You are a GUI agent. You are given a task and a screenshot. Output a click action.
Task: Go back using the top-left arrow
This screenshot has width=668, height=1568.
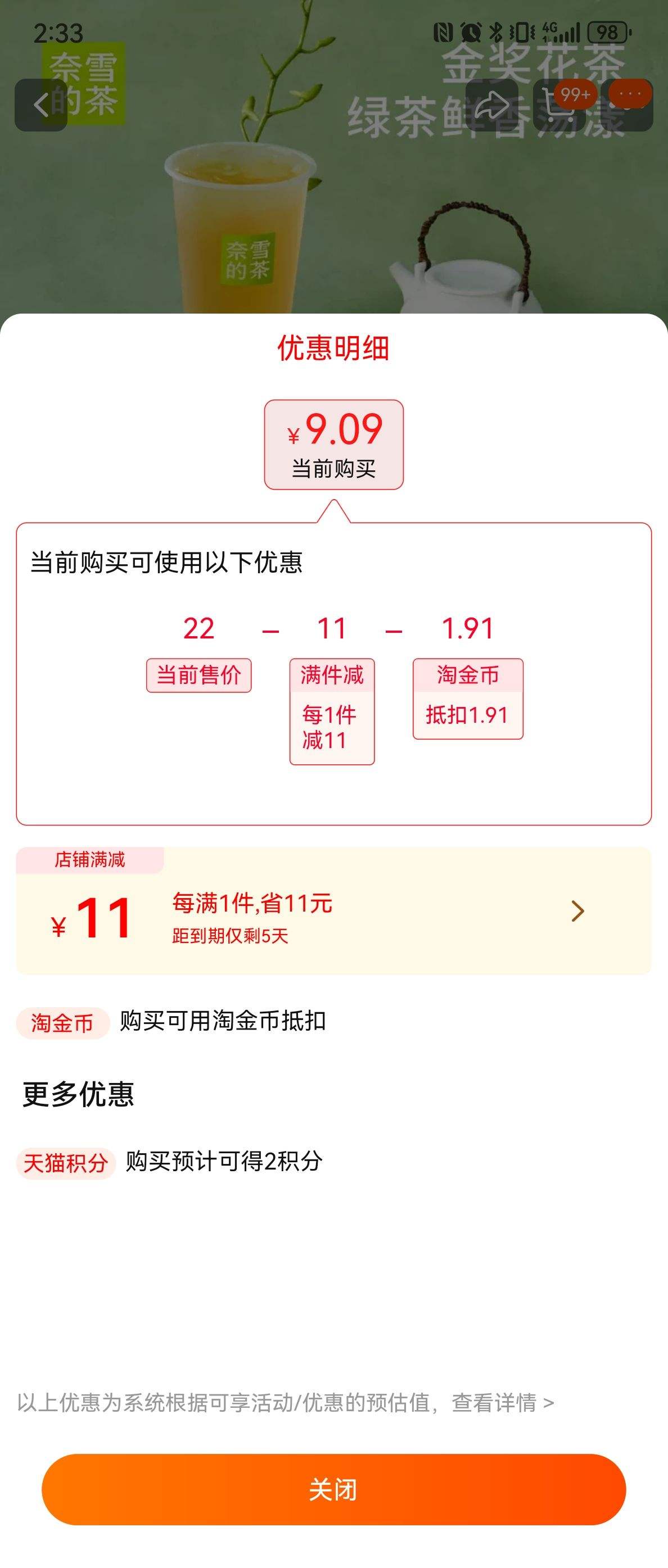[x=41, y=105]
